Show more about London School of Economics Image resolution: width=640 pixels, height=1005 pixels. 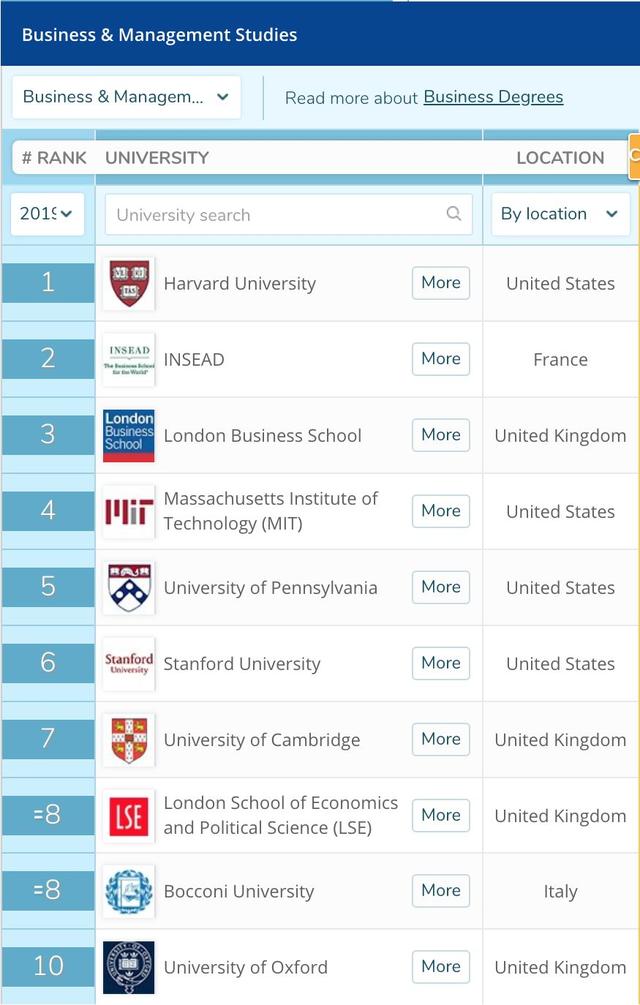pyautogui.click(x=440, y=815)
